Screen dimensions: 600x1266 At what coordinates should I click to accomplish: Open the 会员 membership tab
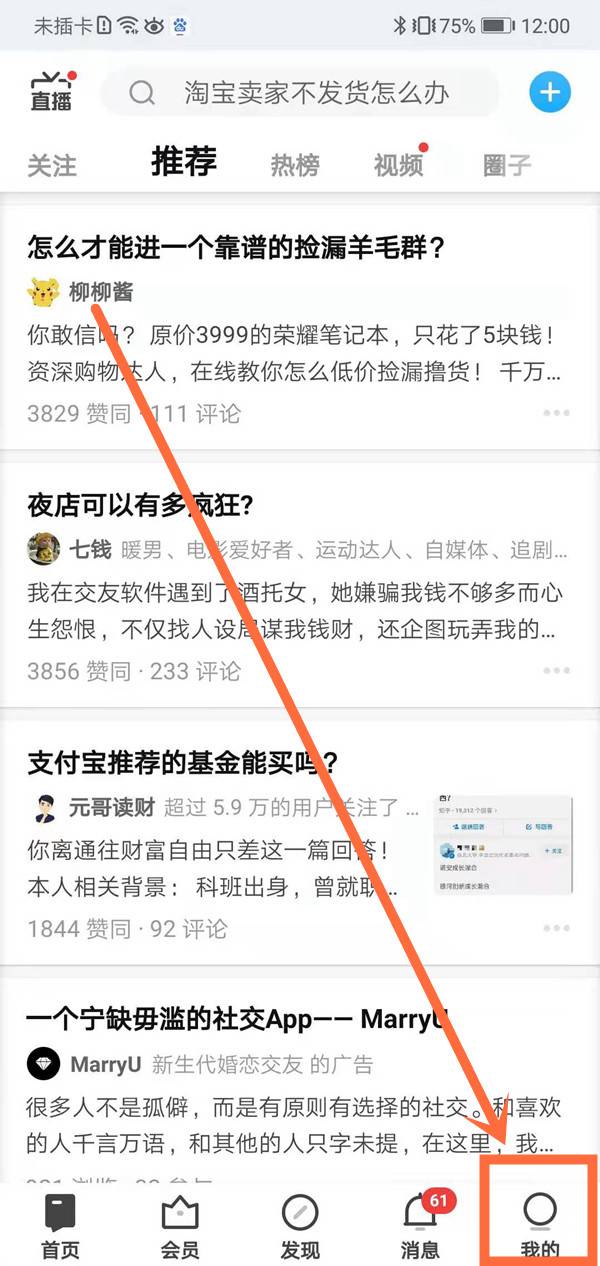click(180, 1226)
